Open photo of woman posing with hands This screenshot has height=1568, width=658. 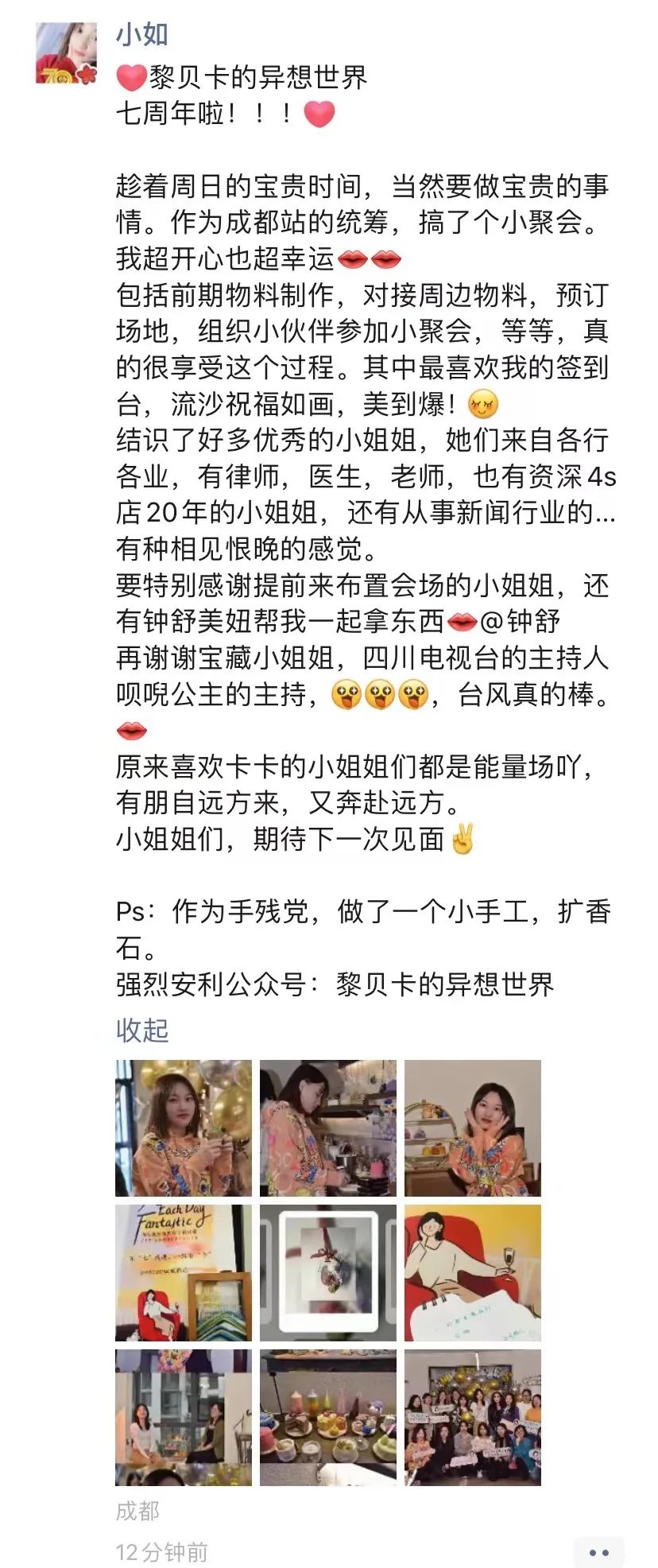coord(472,1127)
